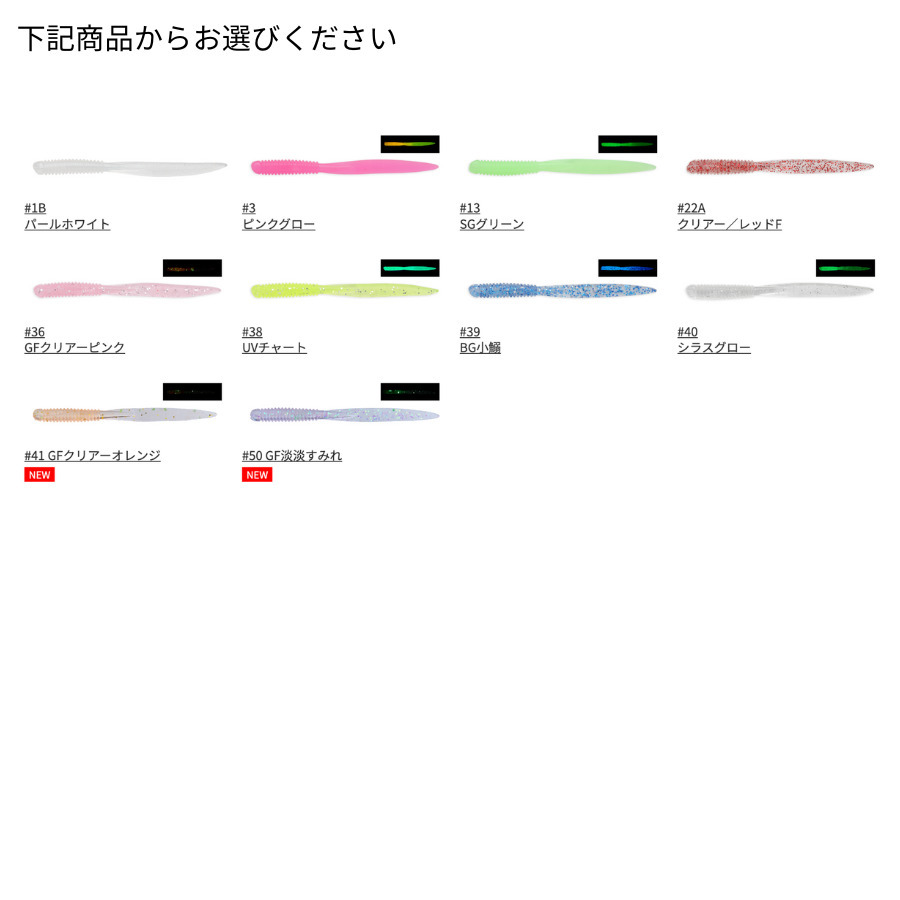Choose #13 SGグリーン variant

(491, 224)
